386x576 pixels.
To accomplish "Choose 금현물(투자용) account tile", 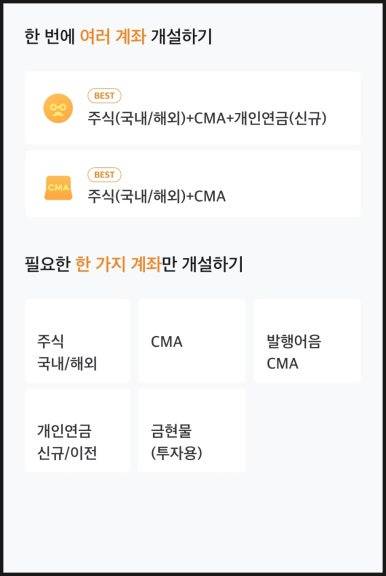I will click(x=191, y=431).
